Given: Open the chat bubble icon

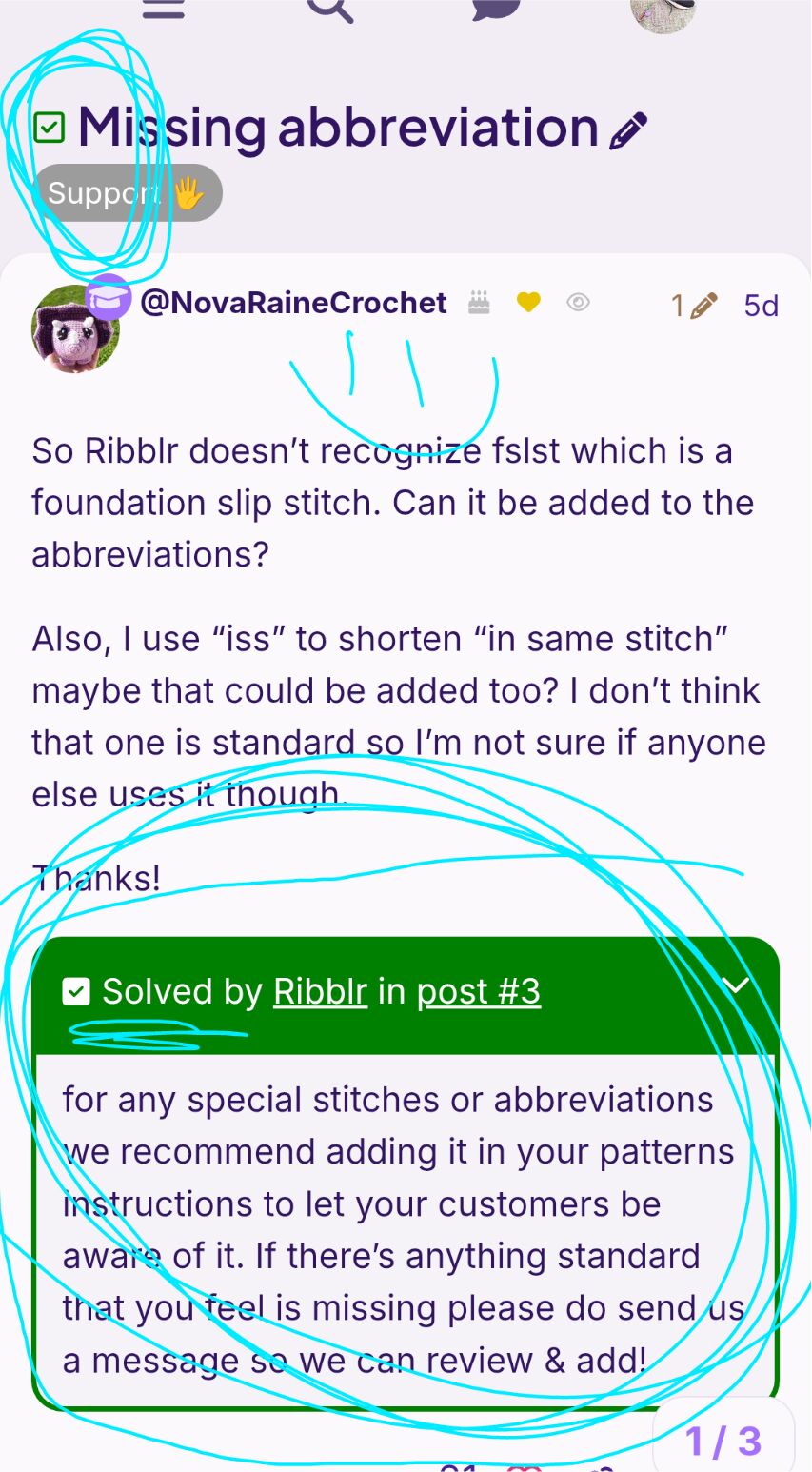Looking at the screenshot, I should point(496,10).
